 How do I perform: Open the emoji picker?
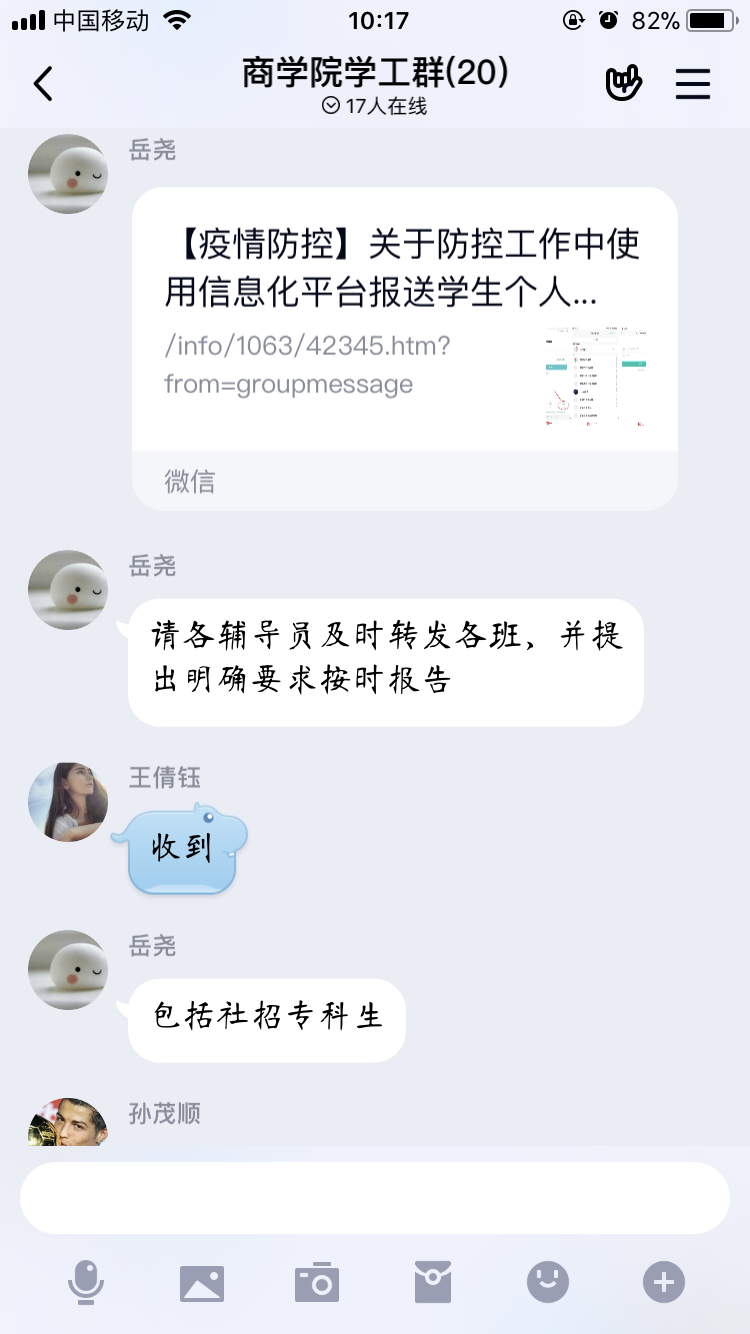548,1282
